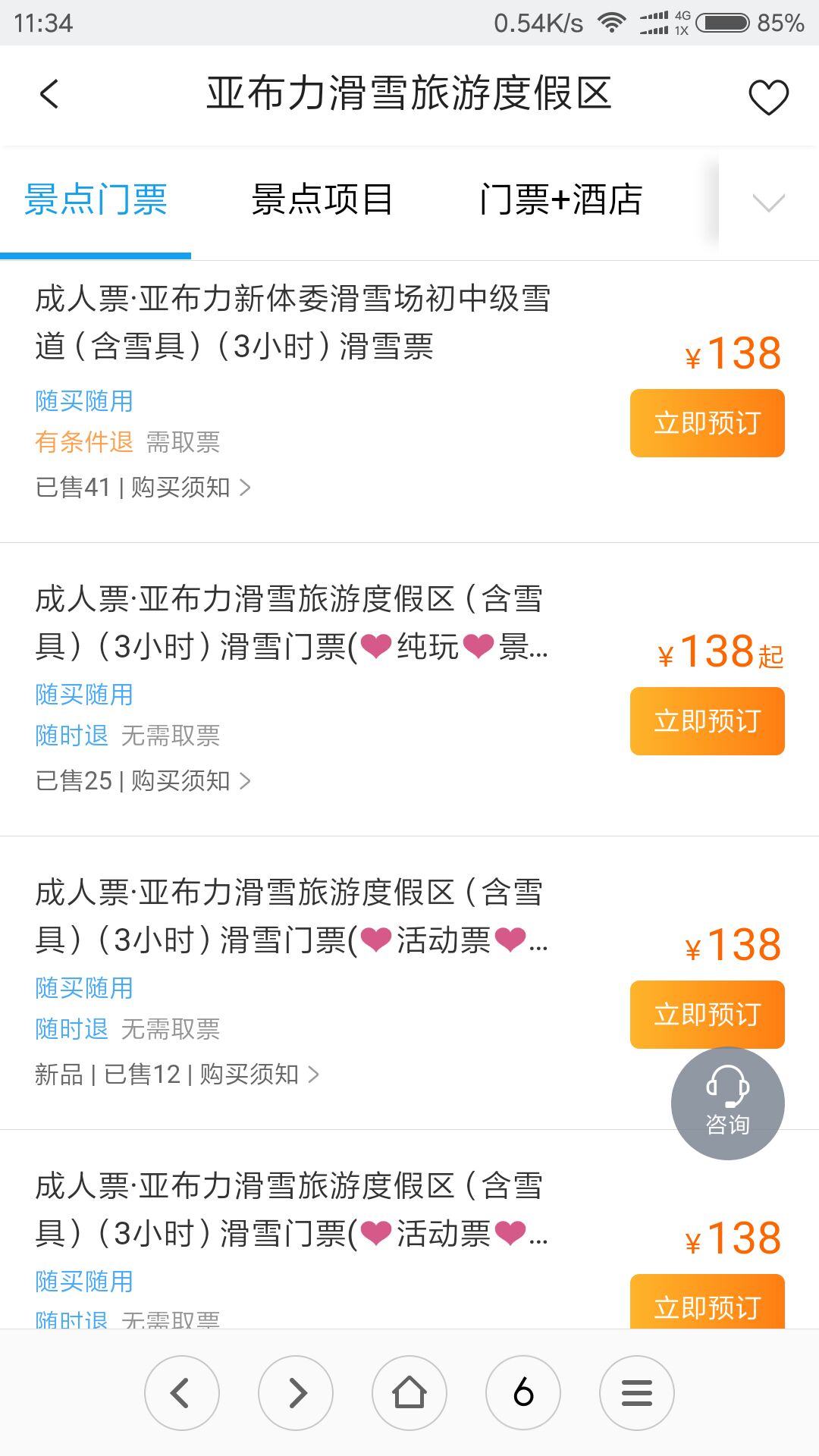Screen dimensions: 819x1456
Task: Open the 新体委滑雪场初中级雪道 ticket details
Action: (293, 322)
